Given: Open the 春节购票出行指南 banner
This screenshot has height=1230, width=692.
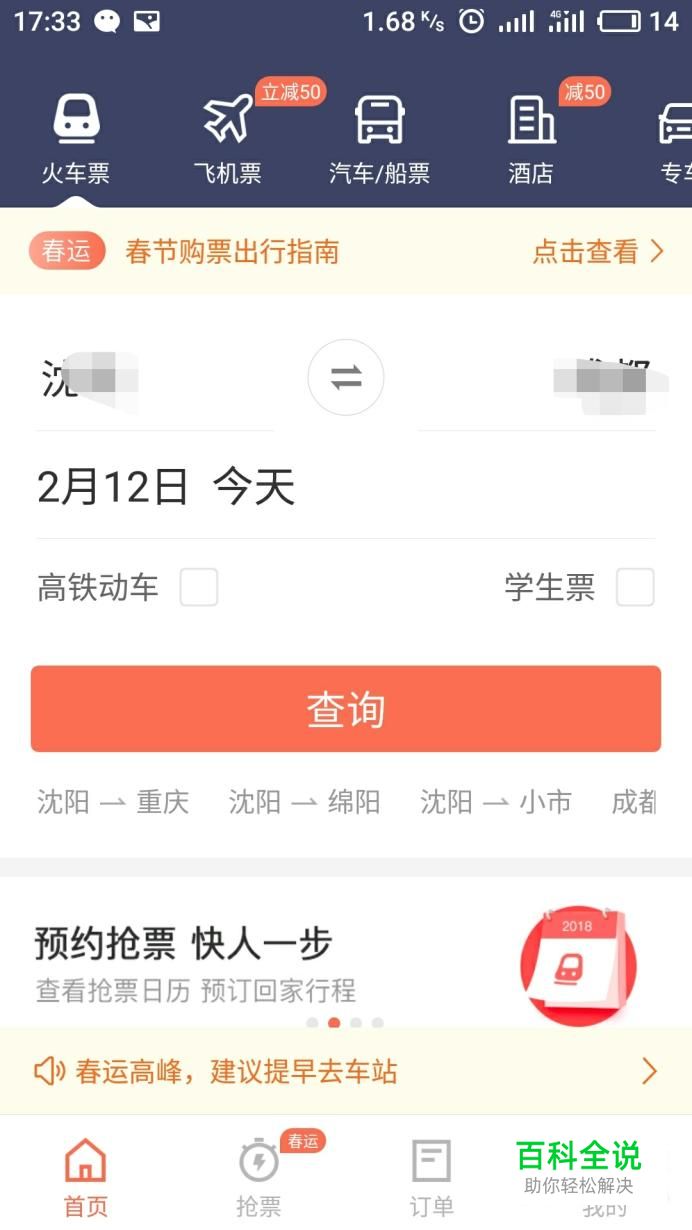Looking at the screenshot, I should click(345, 251).
